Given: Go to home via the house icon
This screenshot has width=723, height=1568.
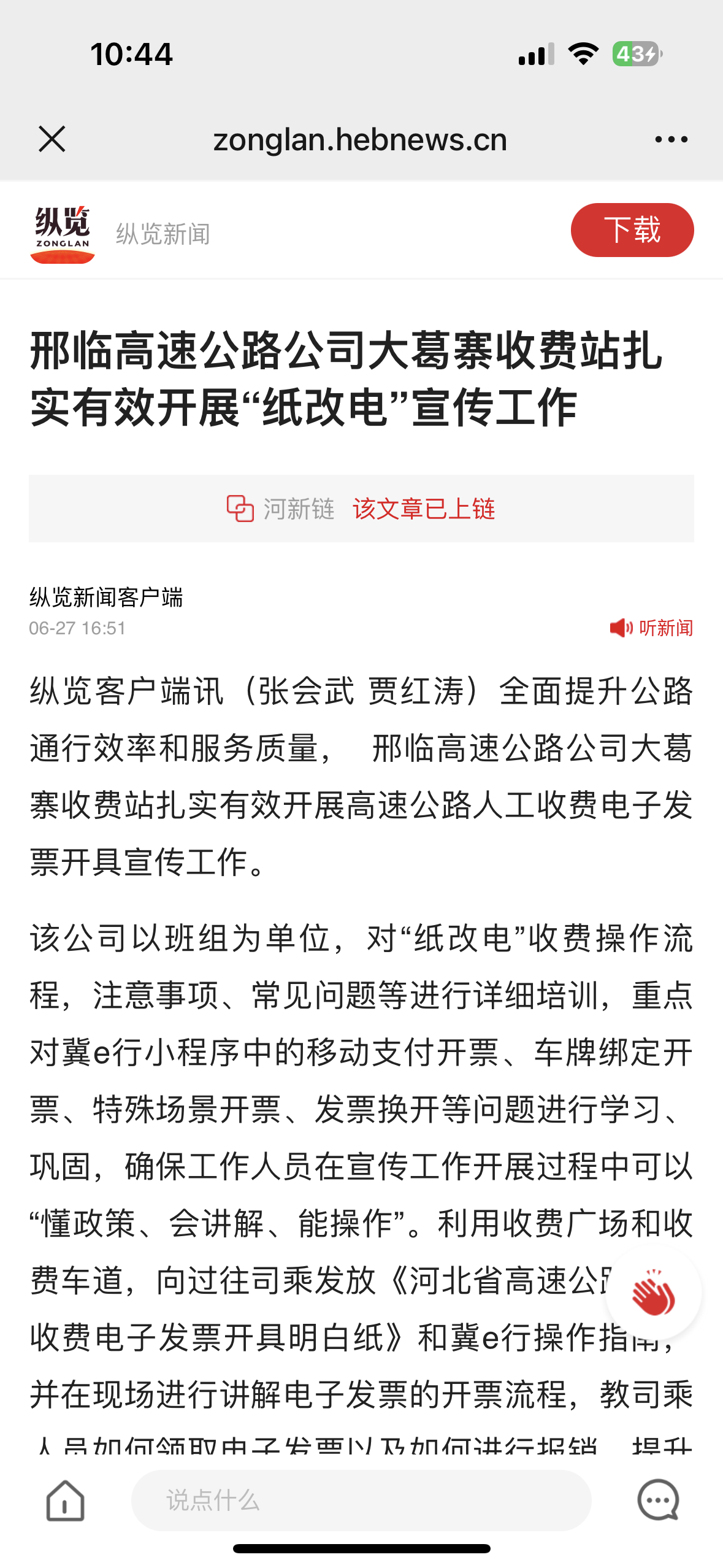Looking at the screenshot, I should (x=65, y=1500).
